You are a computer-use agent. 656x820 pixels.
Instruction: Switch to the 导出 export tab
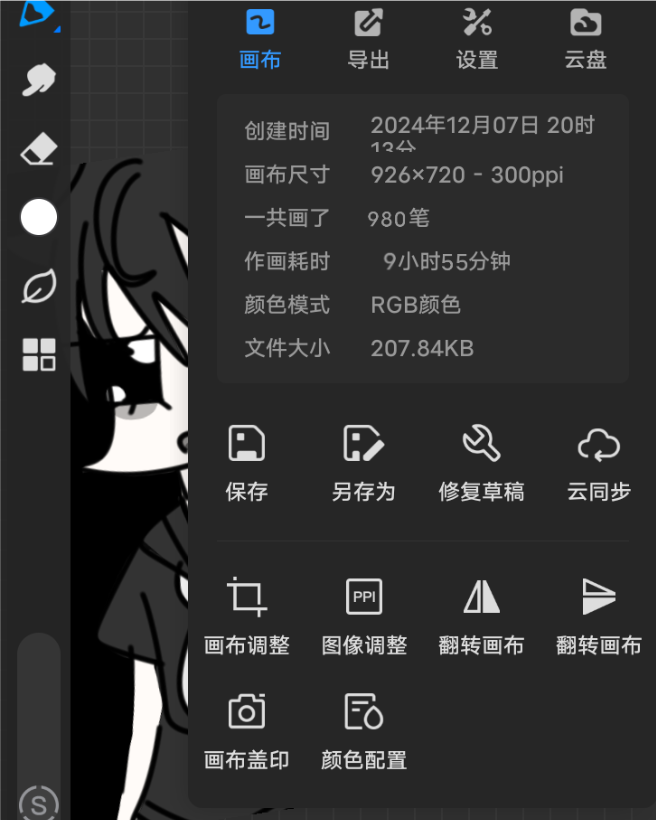(369, 39)
